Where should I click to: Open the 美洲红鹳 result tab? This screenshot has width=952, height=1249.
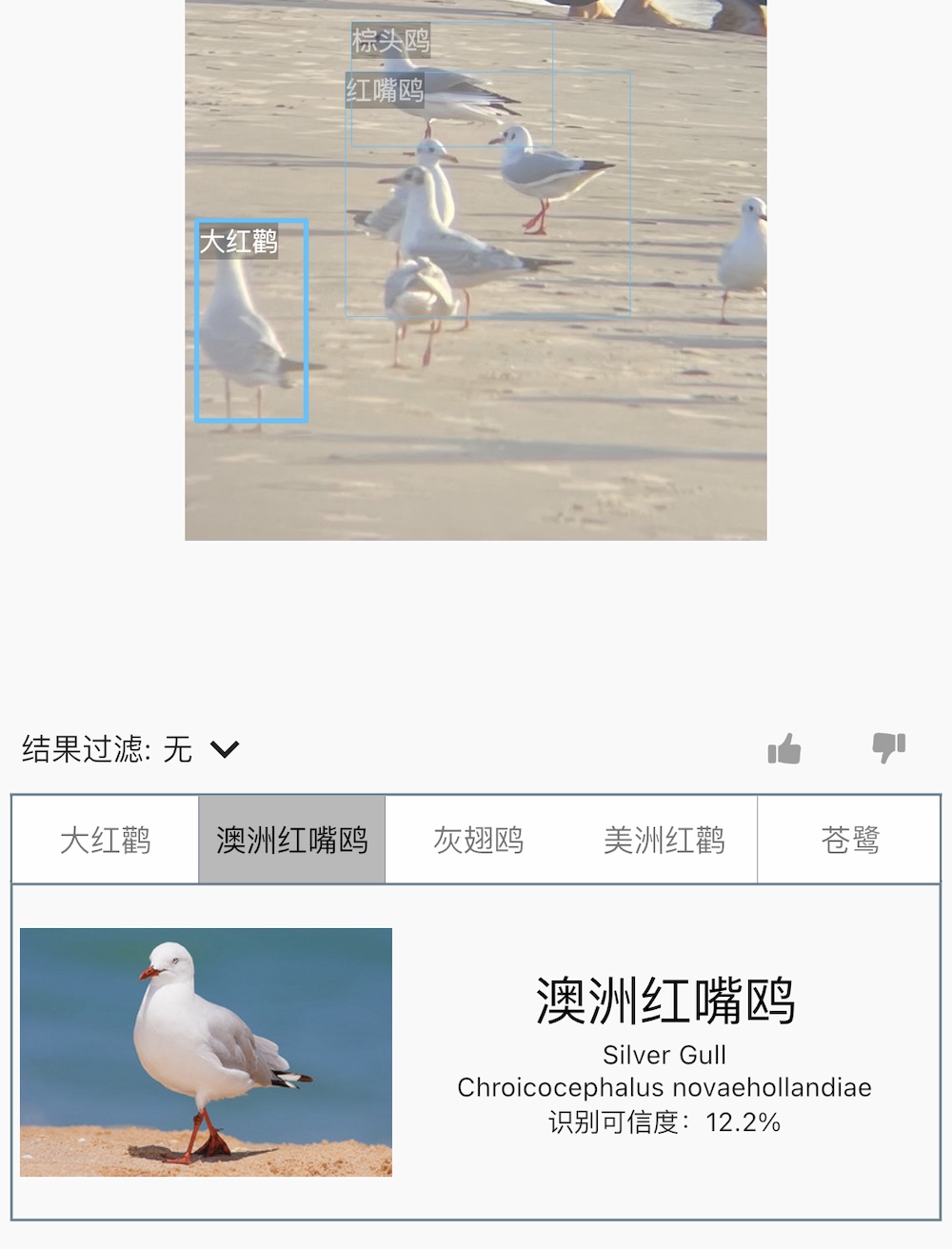[x=664, y=840]
